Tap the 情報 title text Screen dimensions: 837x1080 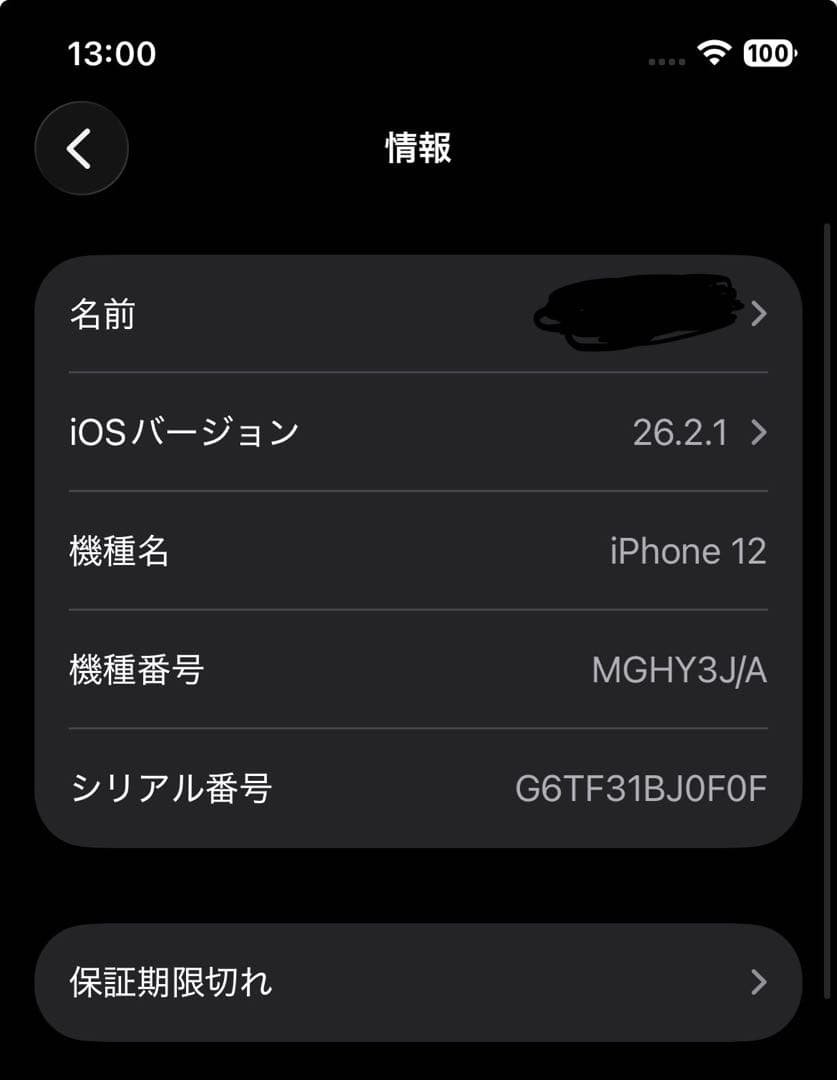(x=418, y=145)
